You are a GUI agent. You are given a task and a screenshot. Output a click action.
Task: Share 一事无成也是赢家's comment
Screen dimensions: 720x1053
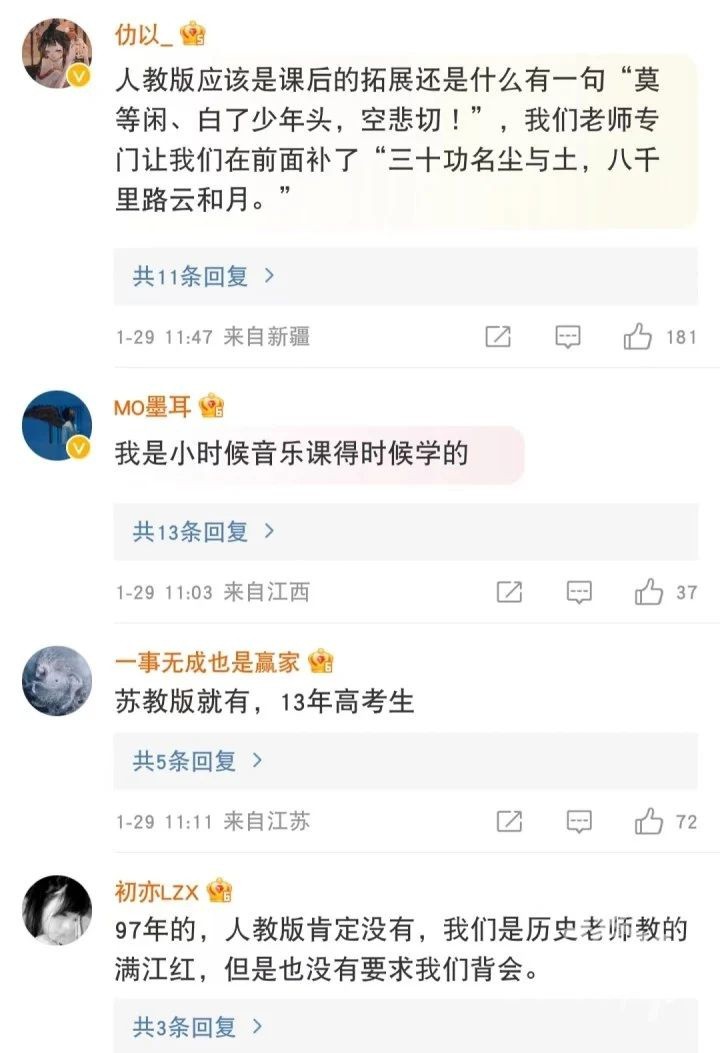[509, 822]
